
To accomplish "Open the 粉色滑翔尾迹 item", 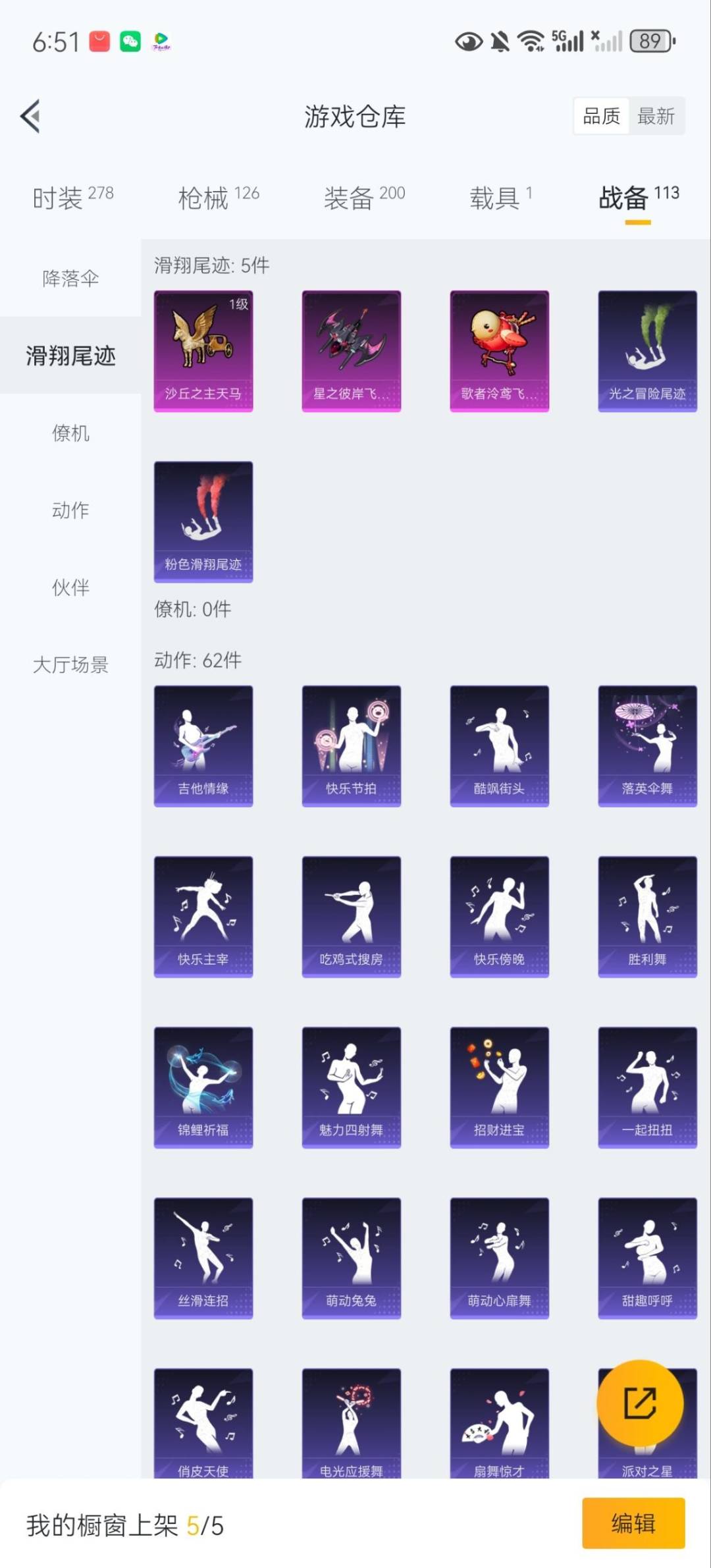I will click(202, 520).
